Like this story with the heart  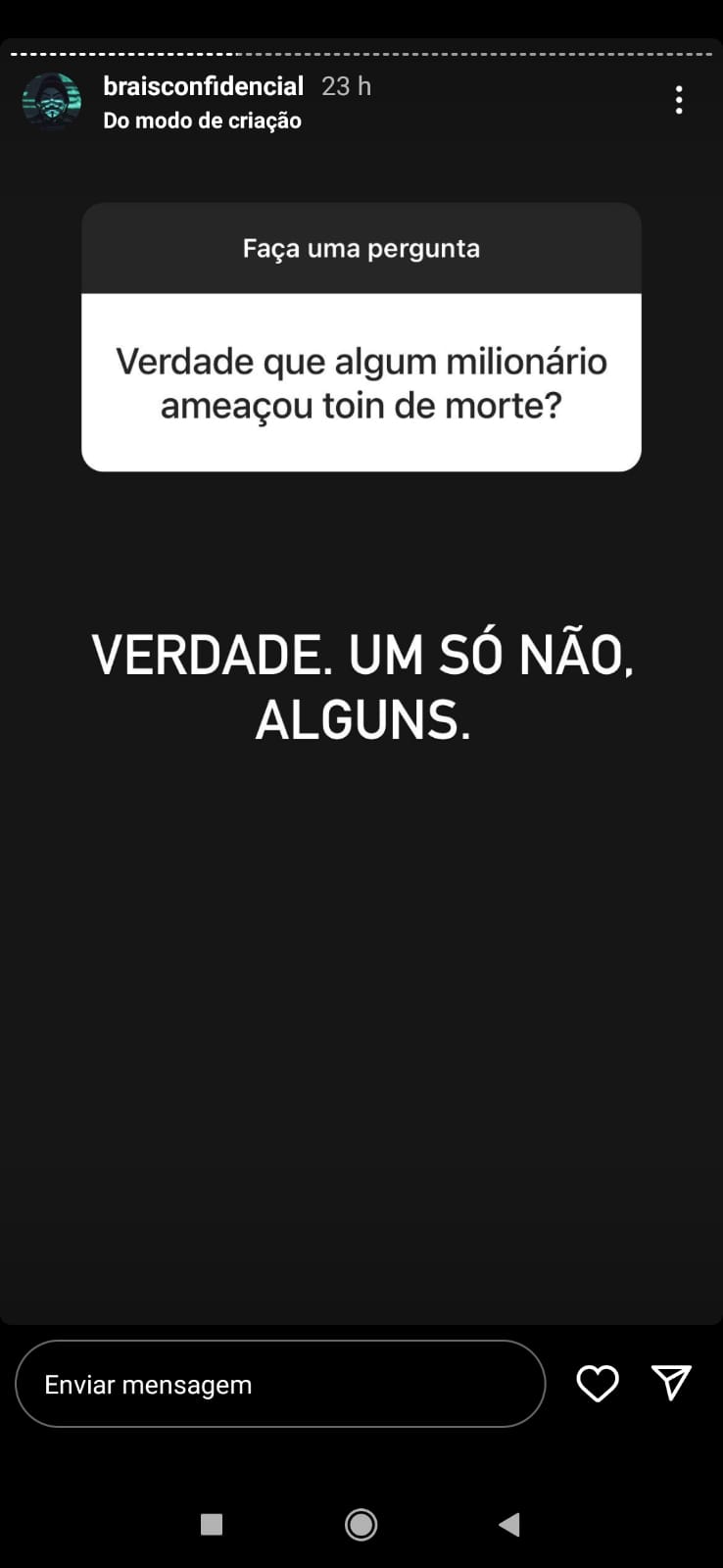pyautogui.click(x=597, y=1384)
